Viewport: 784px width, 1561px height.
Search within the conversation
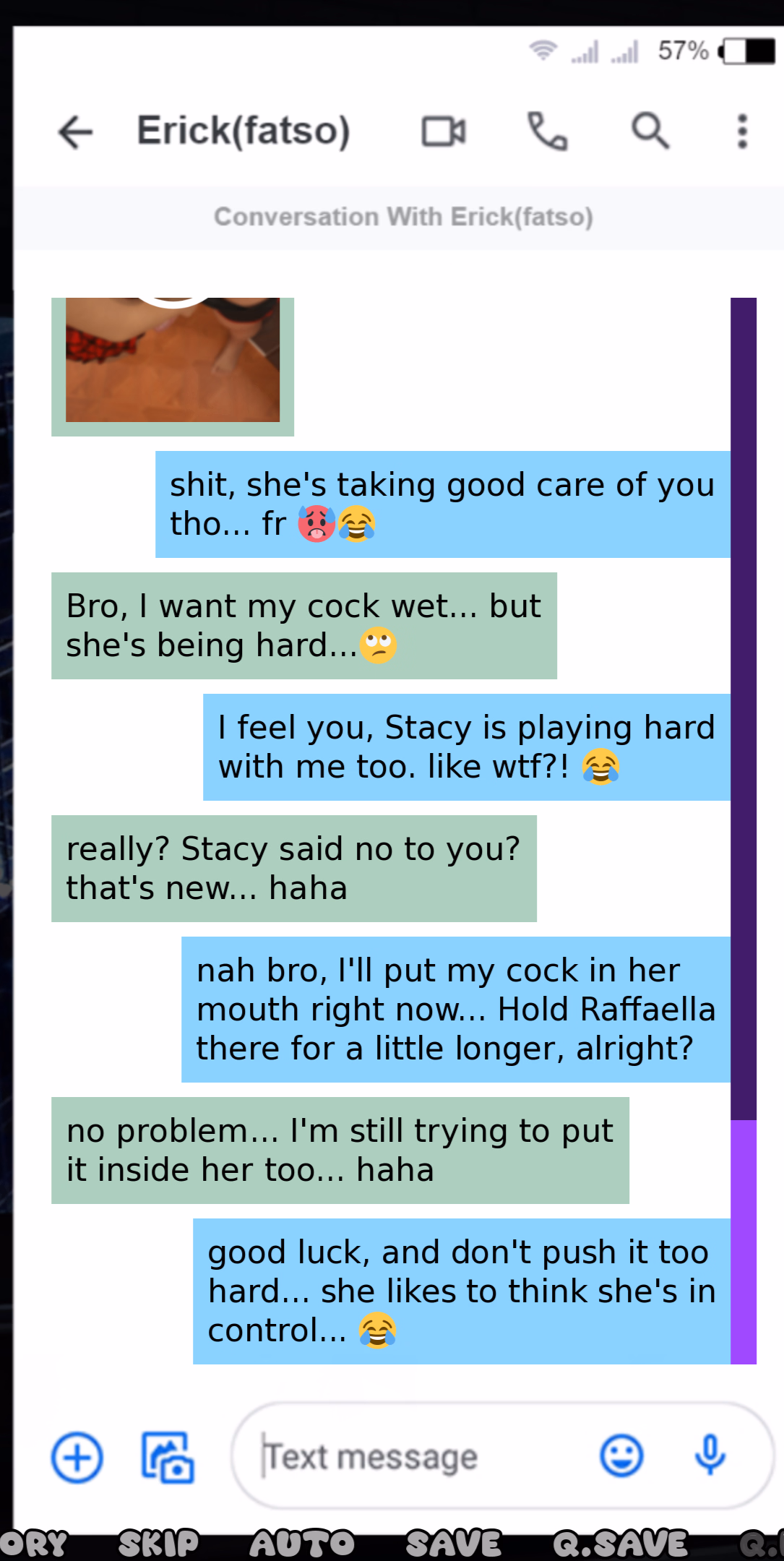650,132
